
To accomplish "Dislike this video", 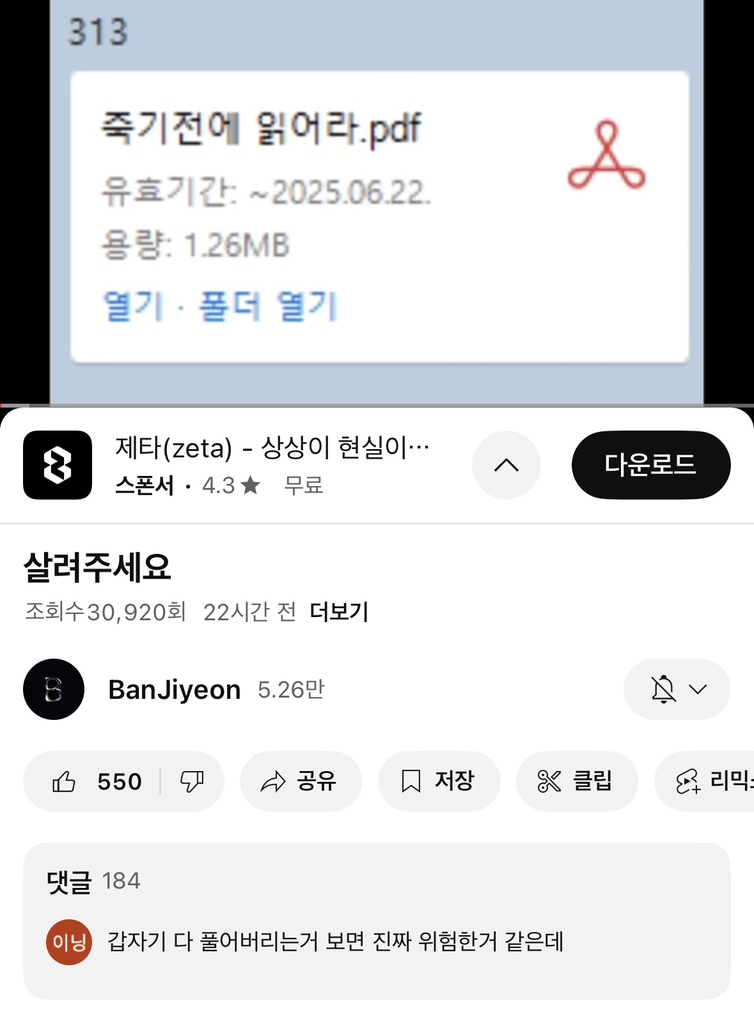I will (192, 781).
